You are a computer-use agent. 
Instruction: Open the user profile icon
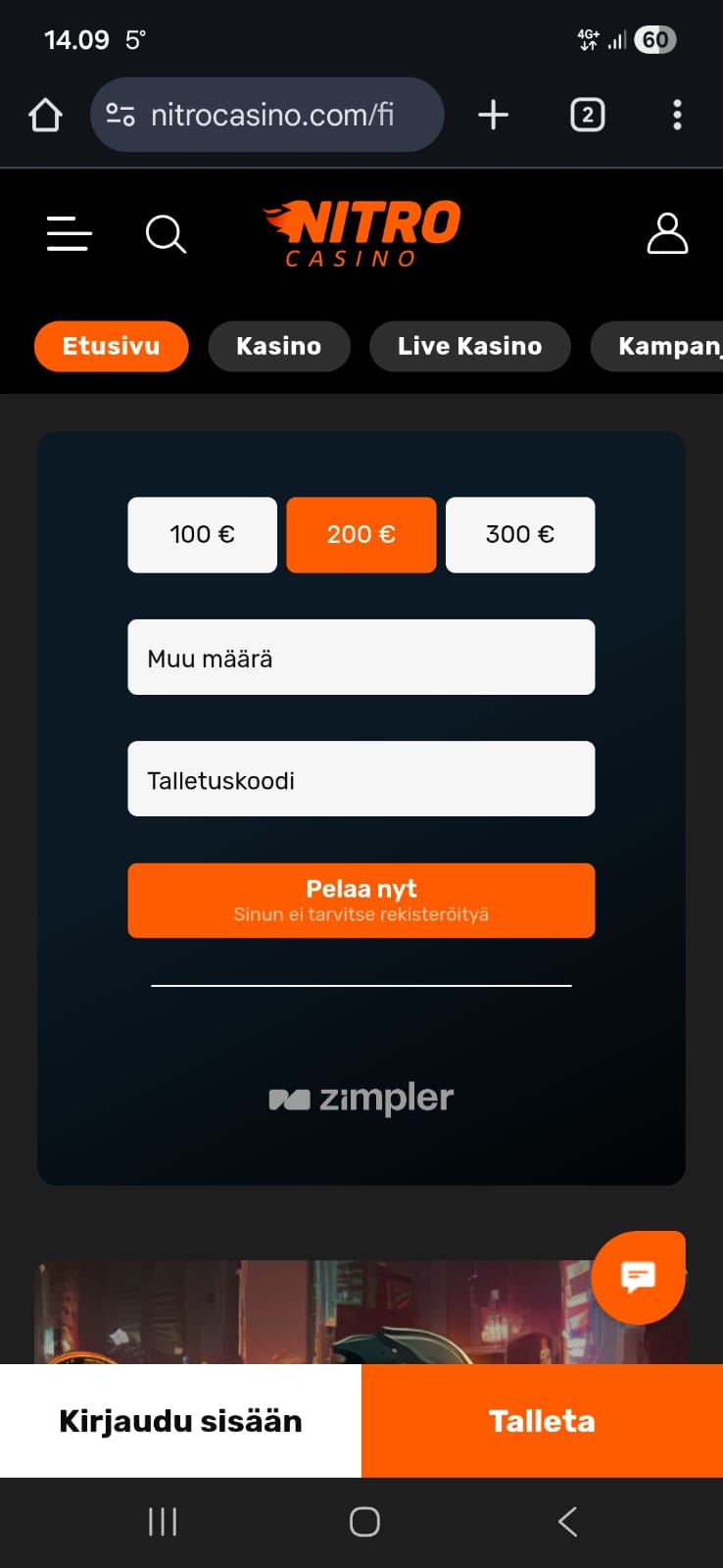click(x=667, y=233)
